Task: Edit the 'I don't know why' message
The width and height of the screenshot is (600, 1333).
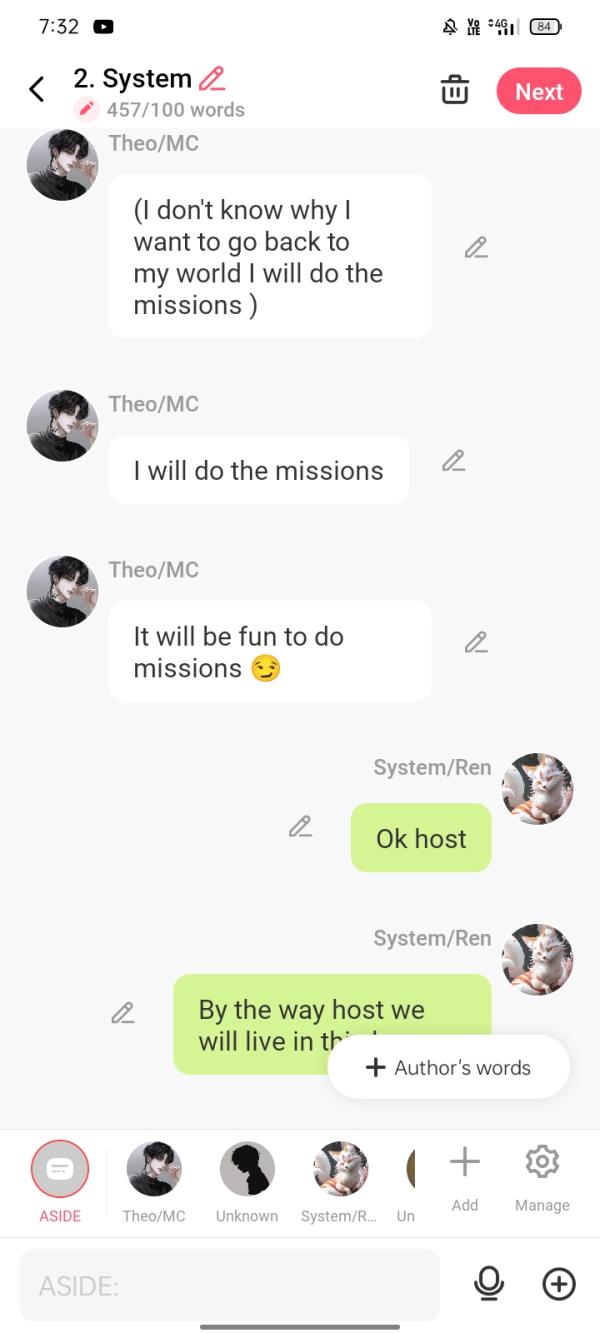Action: [476, 247]
